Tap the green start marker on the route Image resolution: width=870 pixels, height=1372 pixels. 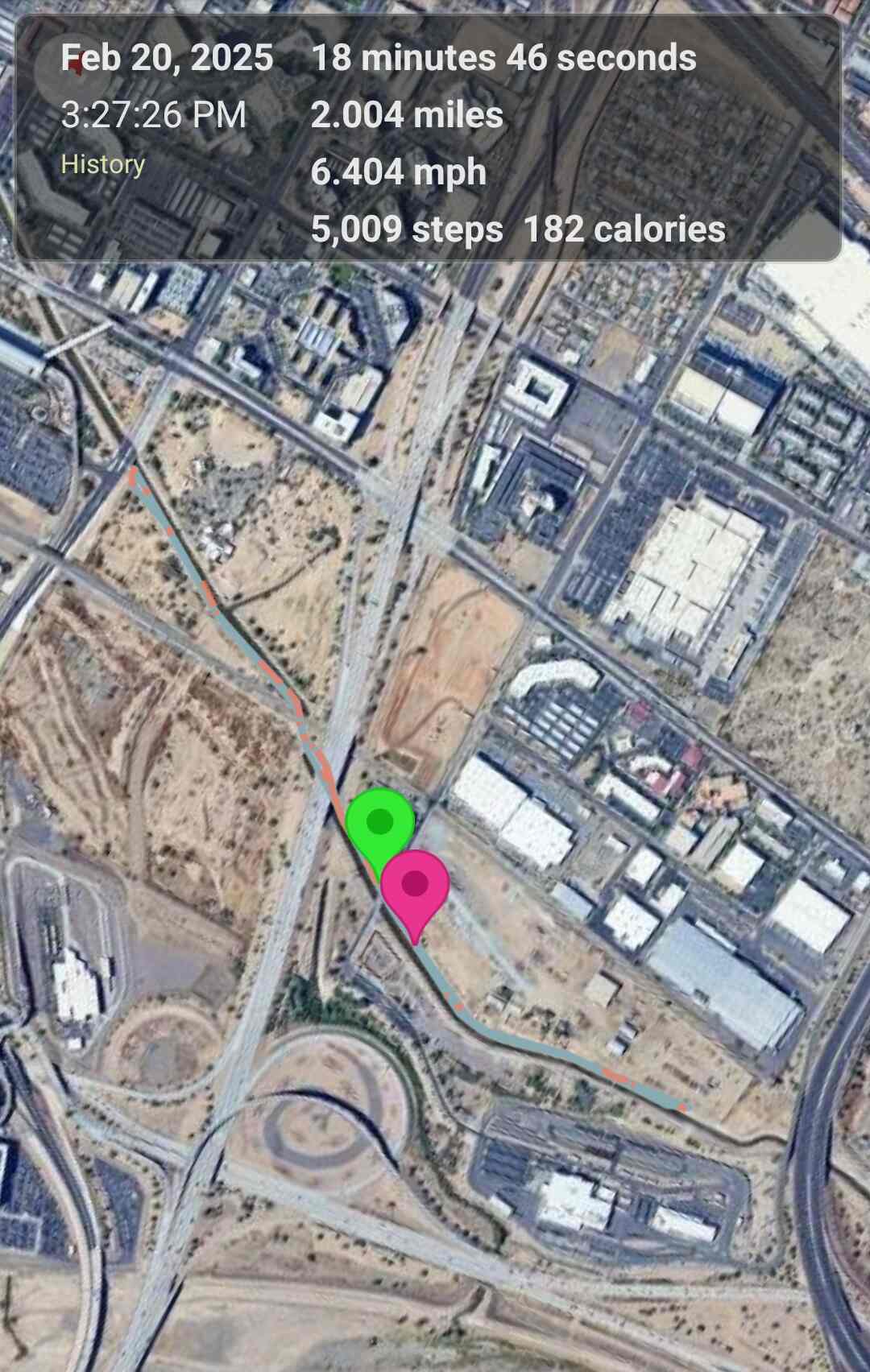(x=380, y=823)
